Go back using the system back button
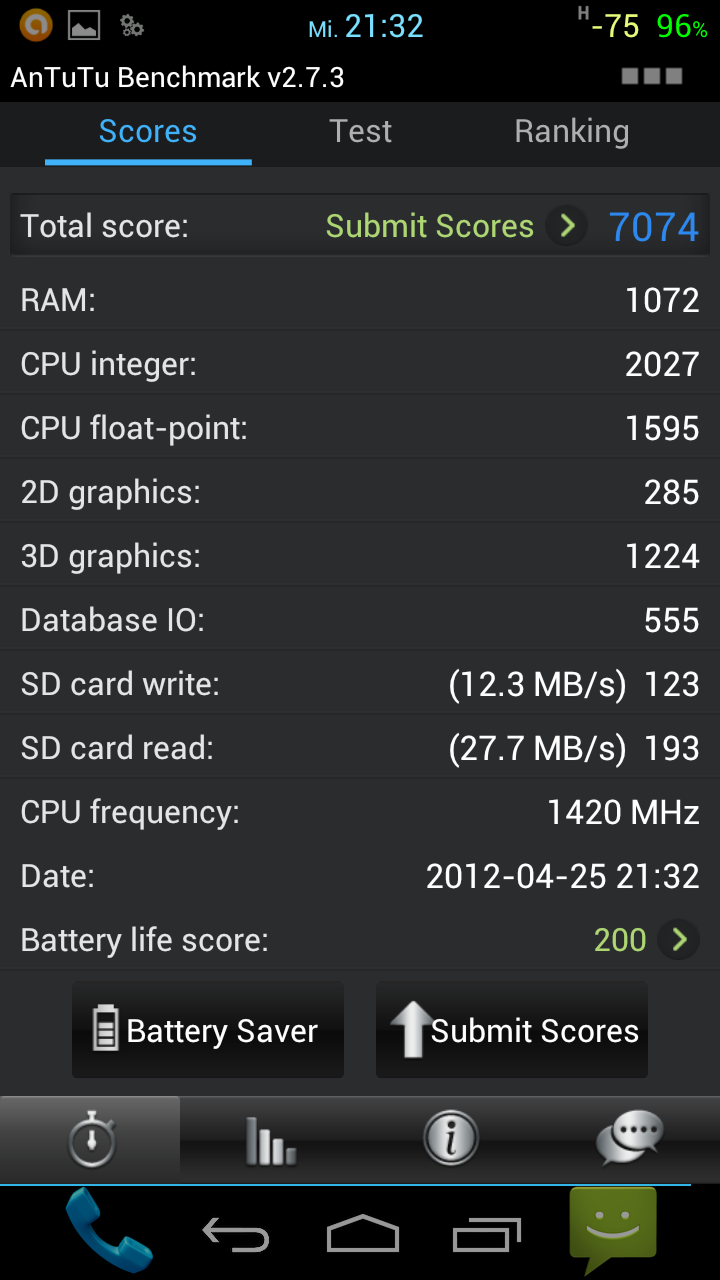Image resolution: width=720 pixels, height=1280 pixels. click(236, 1235)
